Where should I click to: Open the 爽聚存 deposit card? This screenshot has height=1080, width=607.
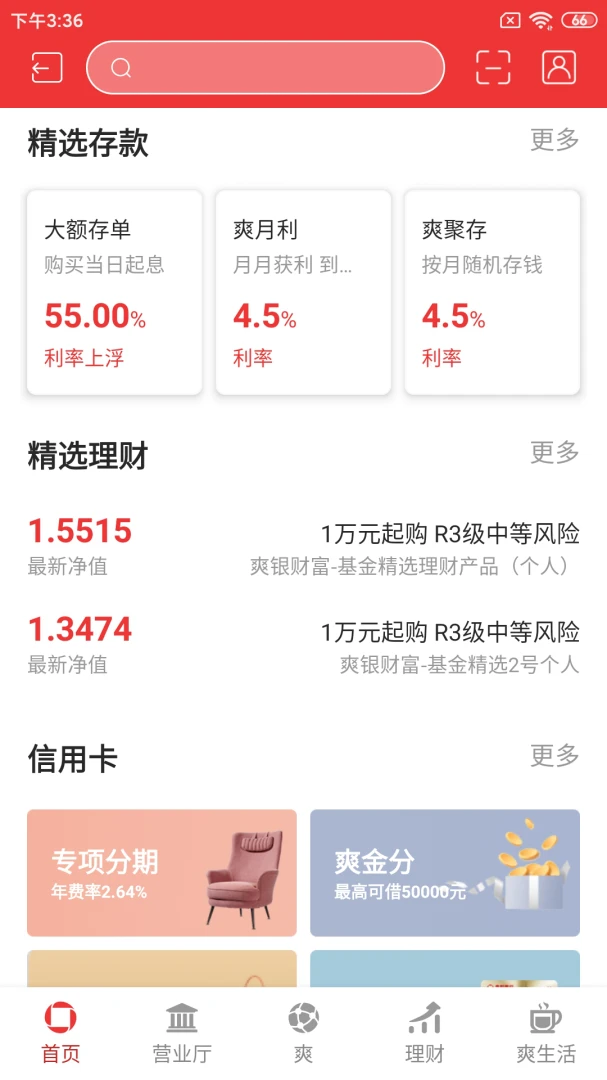point(492,292)
